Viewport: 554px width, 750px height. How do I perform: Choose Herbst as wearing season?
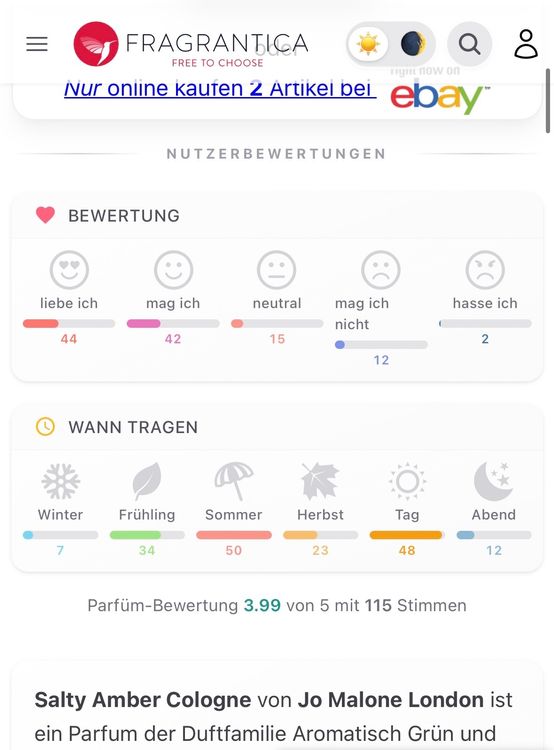click(x=320, y=481)
